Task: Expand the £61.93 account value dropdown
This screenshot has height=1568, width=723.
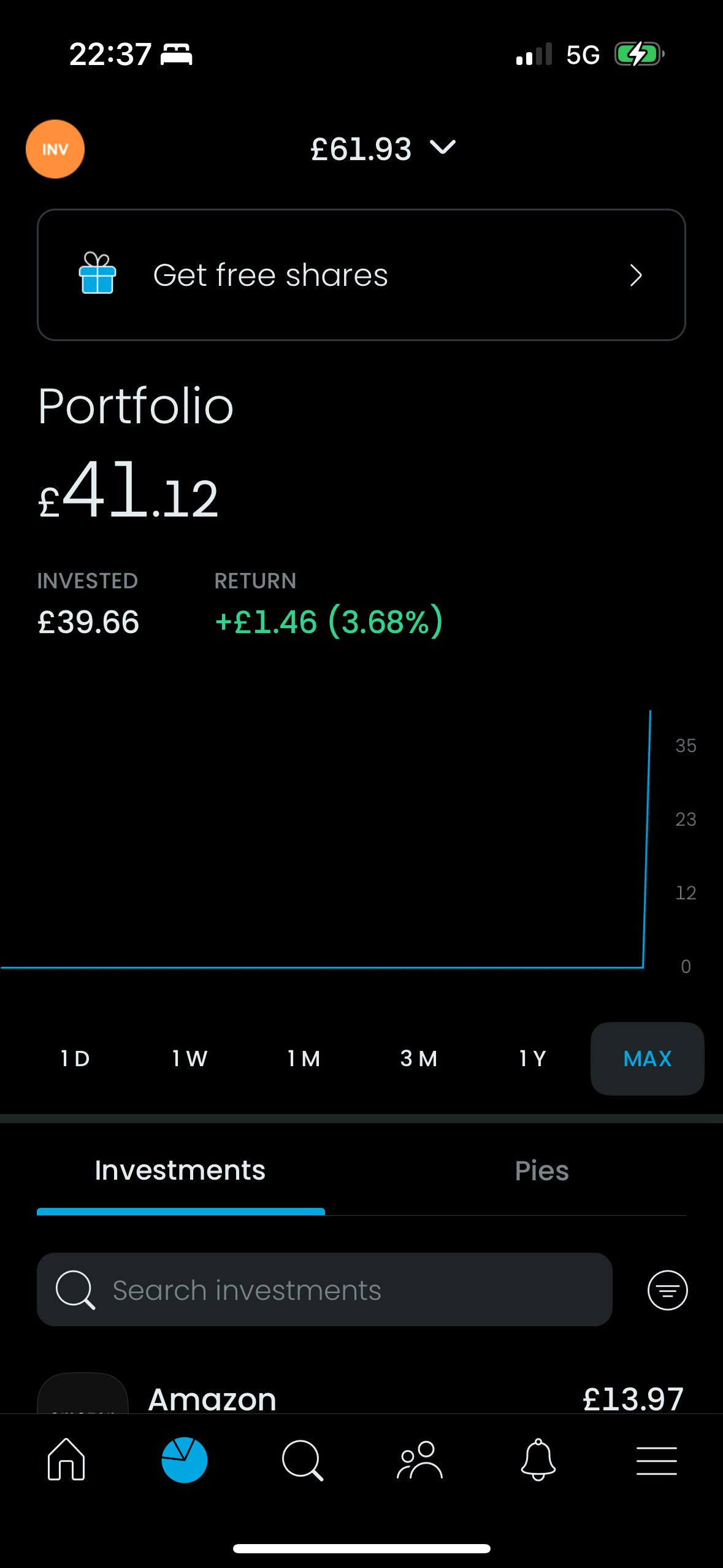Action: pyautogui.click(x=383, y=148)
